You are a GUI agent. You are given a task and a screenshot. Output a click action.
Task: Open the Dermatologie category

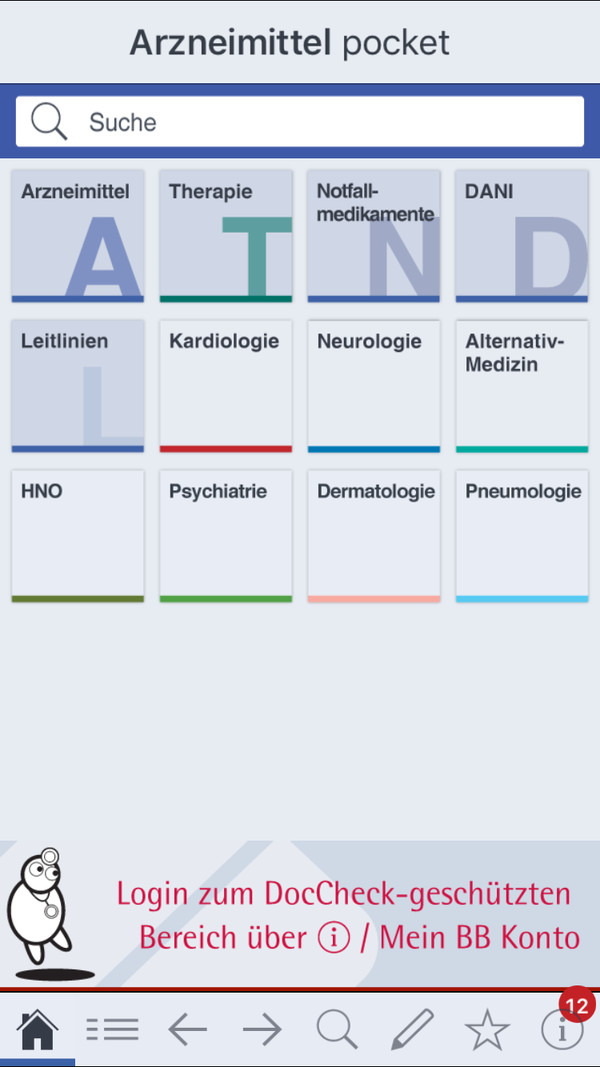(x=374, y=536)
